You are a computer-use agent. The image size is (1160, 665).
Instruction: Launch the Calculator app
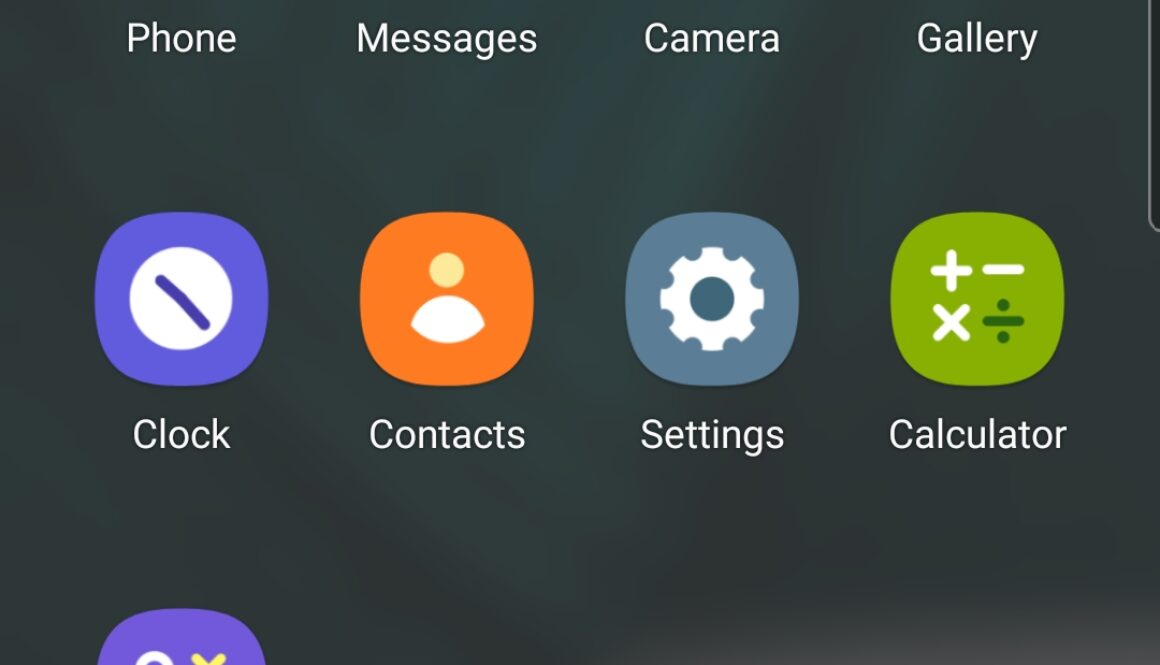tap(977, 299)
